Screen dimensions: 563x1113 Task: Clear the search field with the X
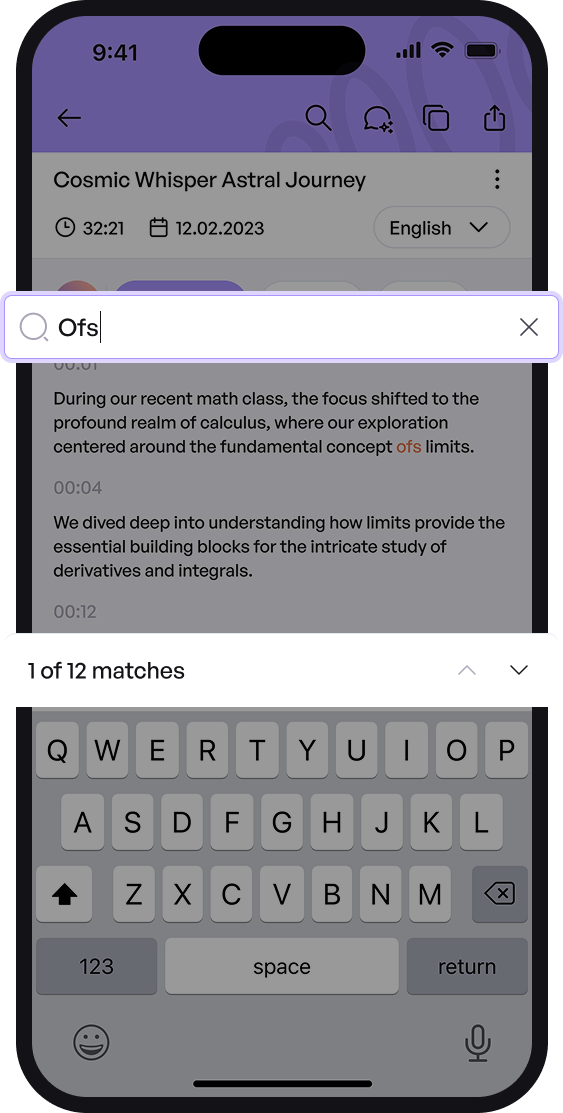click(529, 327)
